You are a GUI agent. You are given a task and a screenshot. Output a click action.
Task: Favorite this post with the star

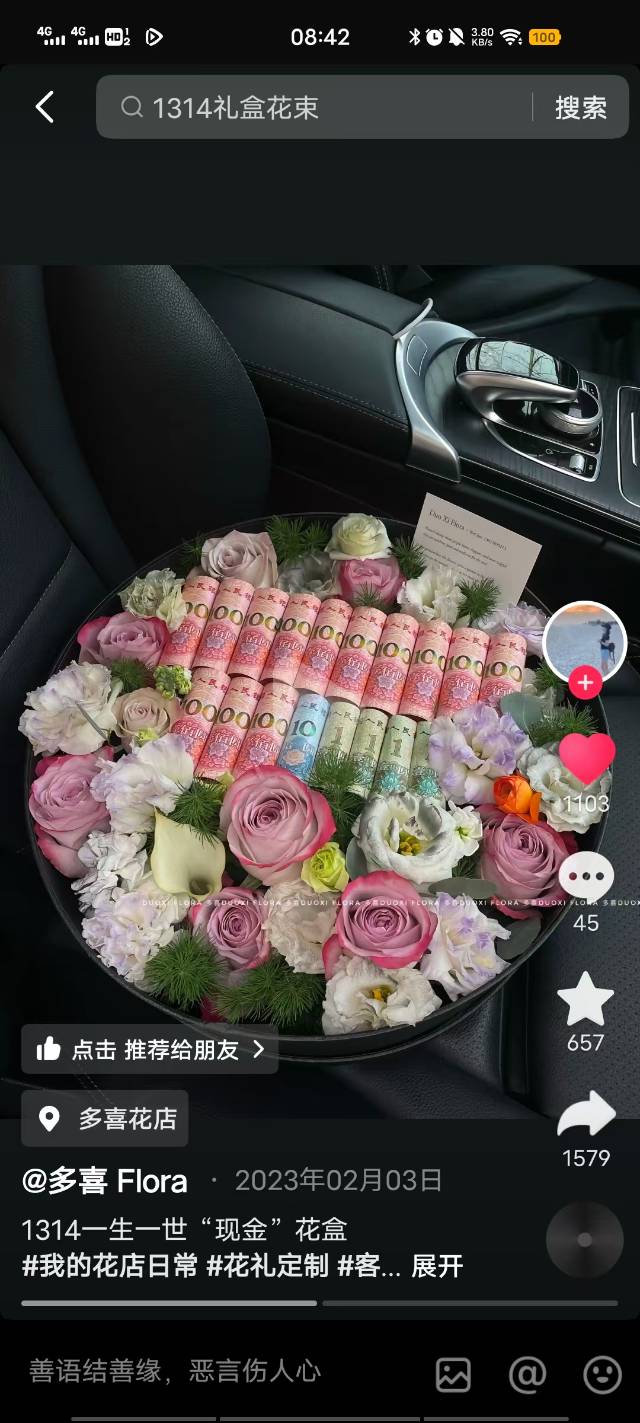click(586, 999)
